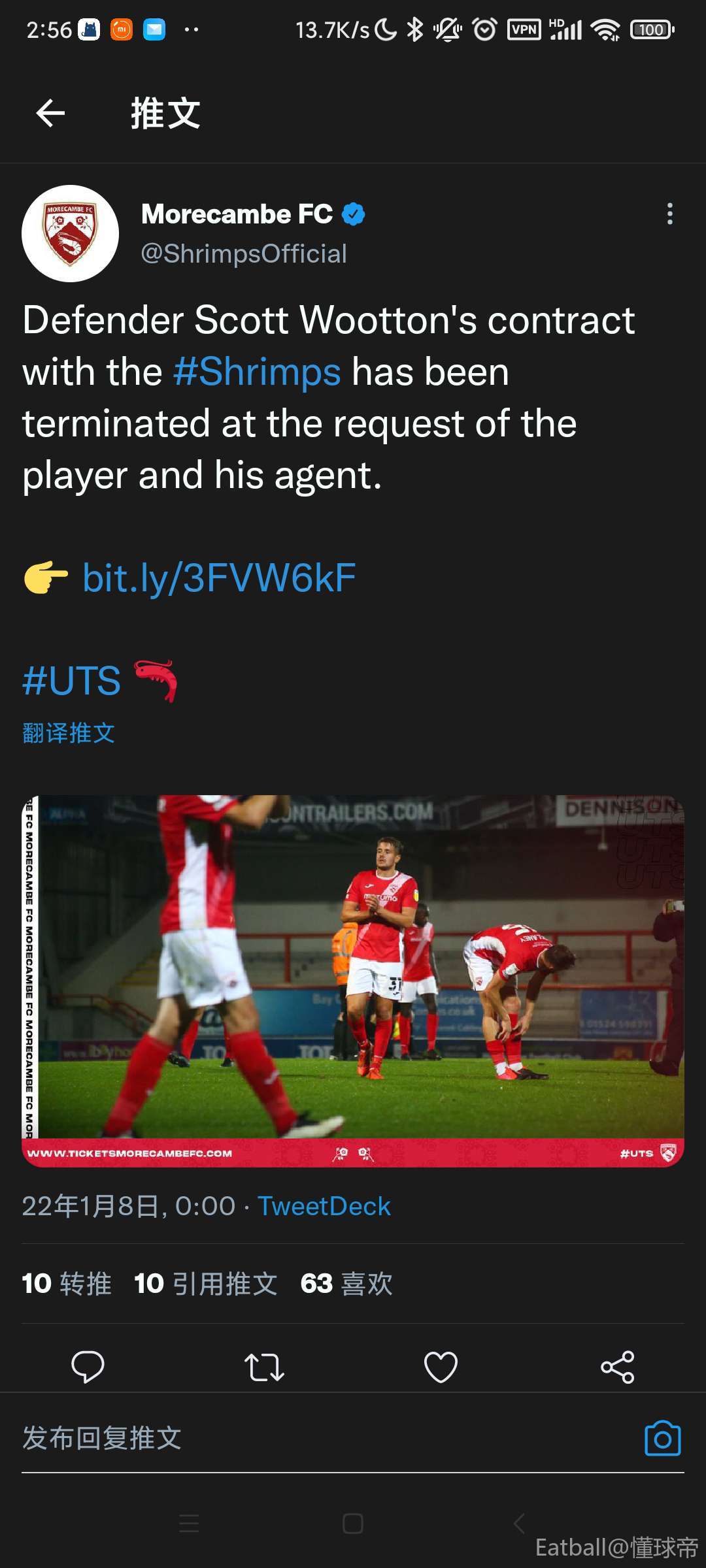Screen dimensions: 706x1568
Task: Share this tweet via share icon
Action: point(617,1367)
